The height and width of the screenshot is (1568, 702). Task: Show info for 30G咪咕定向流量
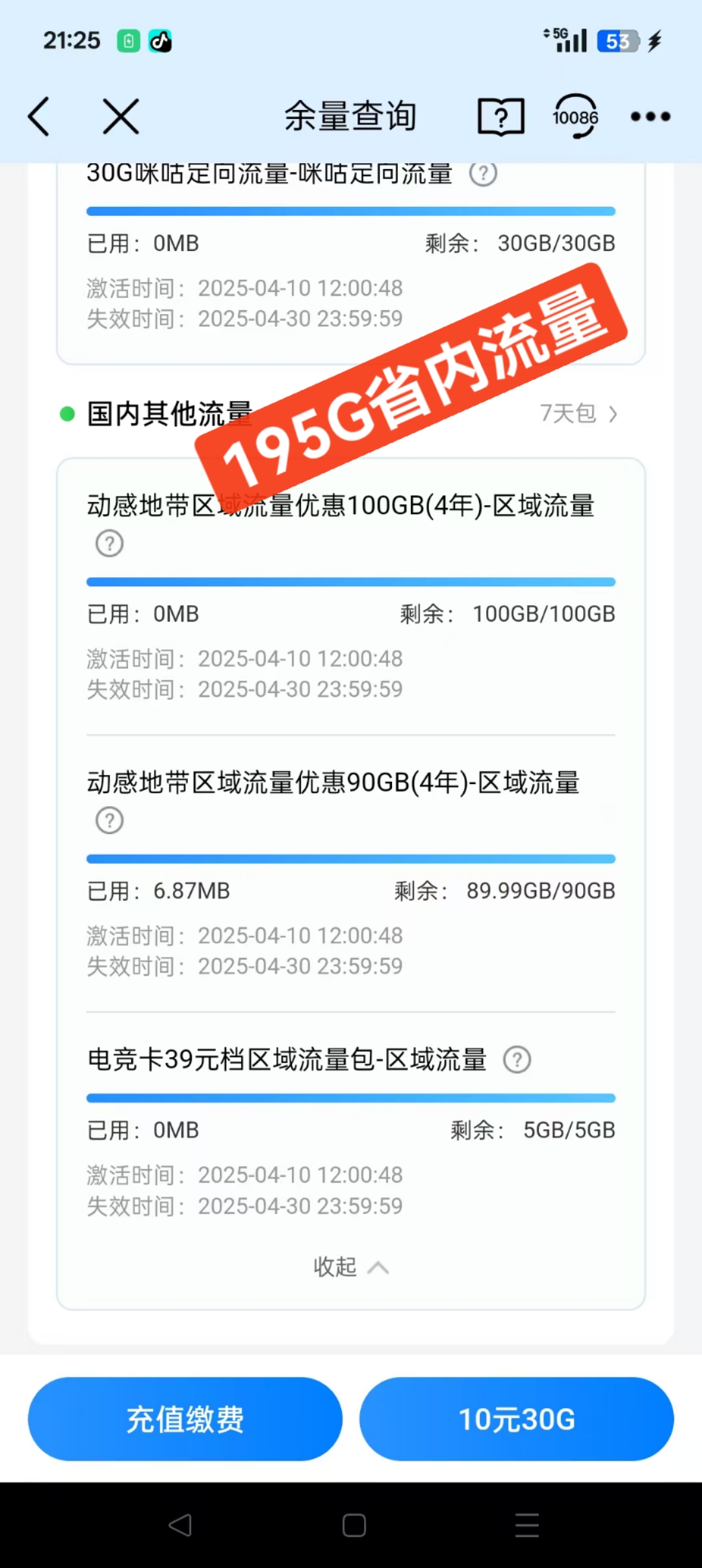tap(483, 174)
